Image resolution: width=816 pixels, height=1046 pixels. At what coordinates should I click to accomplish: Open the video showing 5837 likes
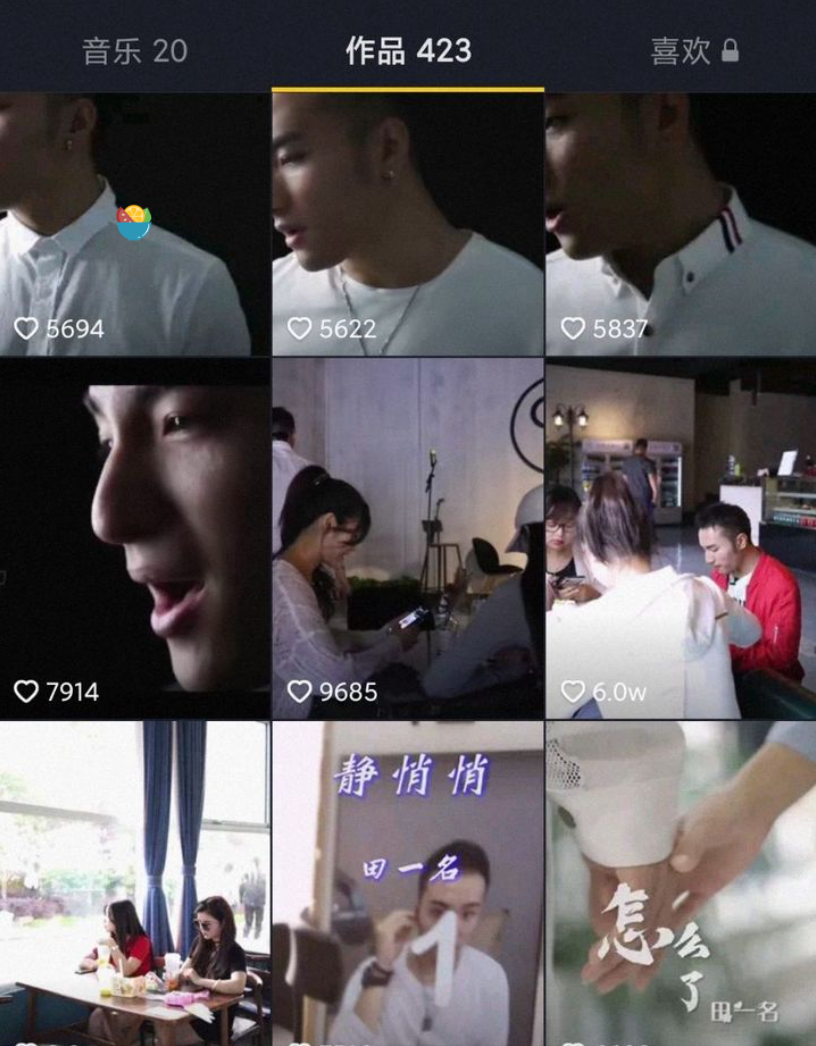pyautogui.click(x=681, y=224)
